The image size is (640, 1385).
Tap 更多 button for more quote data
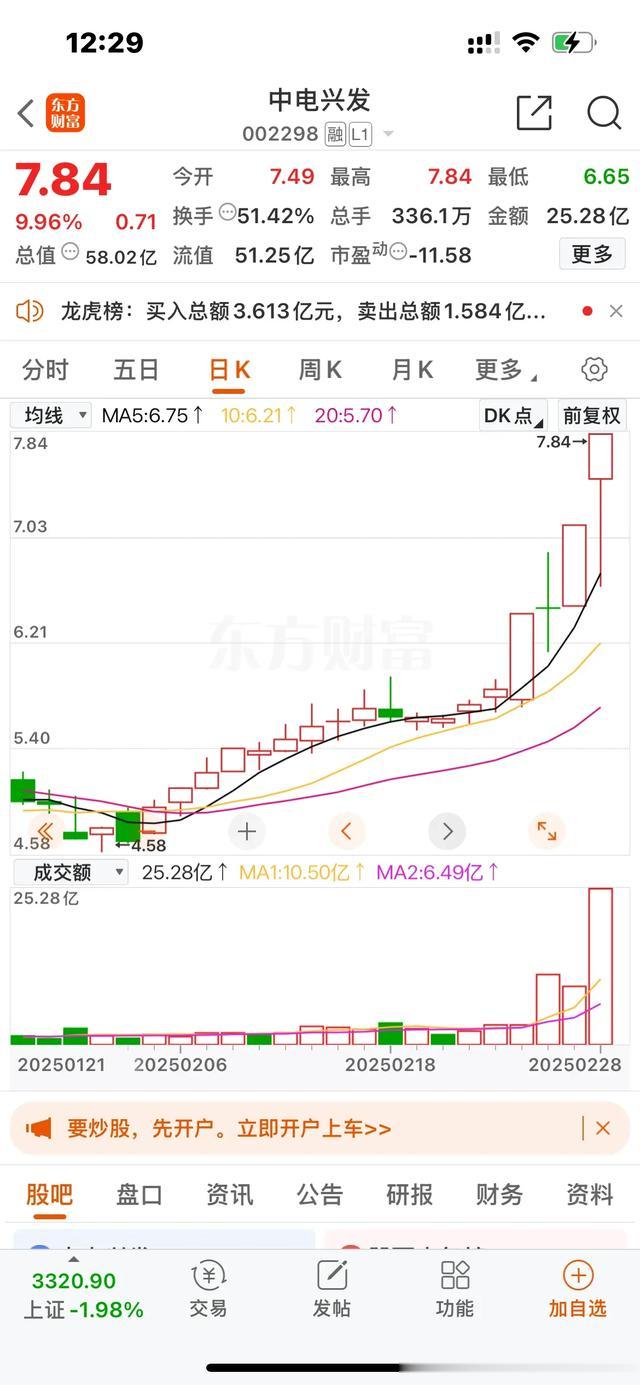(x=591, y=254)
